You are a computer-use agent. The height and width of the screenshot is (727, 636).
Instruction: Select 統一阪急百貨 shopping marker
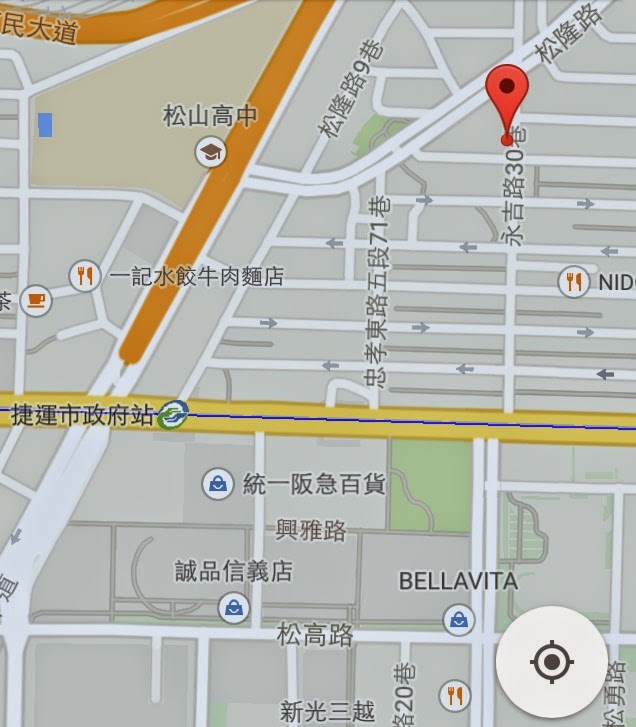[216, 485]
